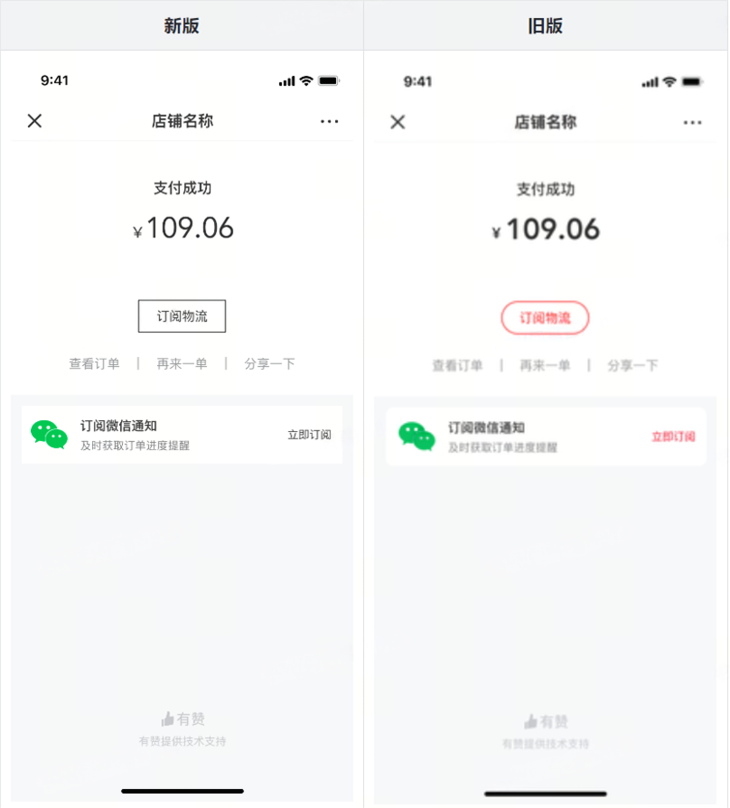Image resolution: width=730 pixels, height=808 pixels.
Task: Select the 旧版 header label
Action: pyautogui.click(x=545, y=24)
